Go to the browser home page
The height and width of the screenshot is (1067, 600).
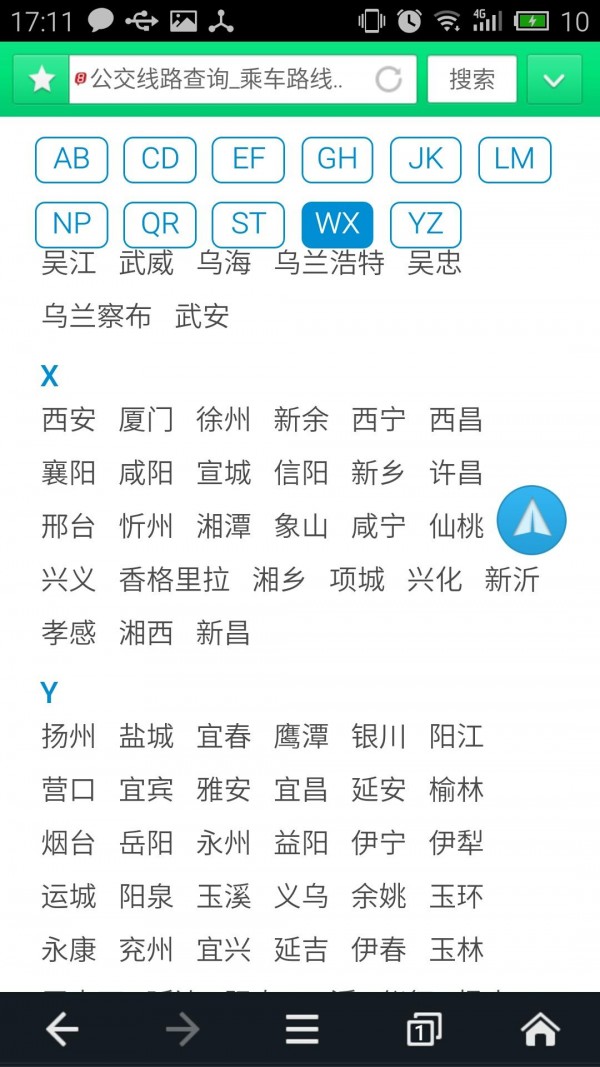pyautogui.click(x=540, y=1029)
